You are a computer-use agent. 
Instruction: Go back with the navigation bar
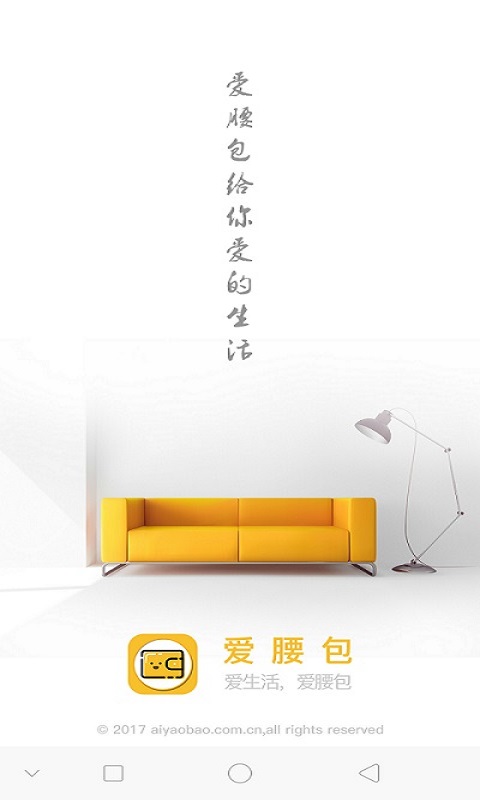pos(369,773)
